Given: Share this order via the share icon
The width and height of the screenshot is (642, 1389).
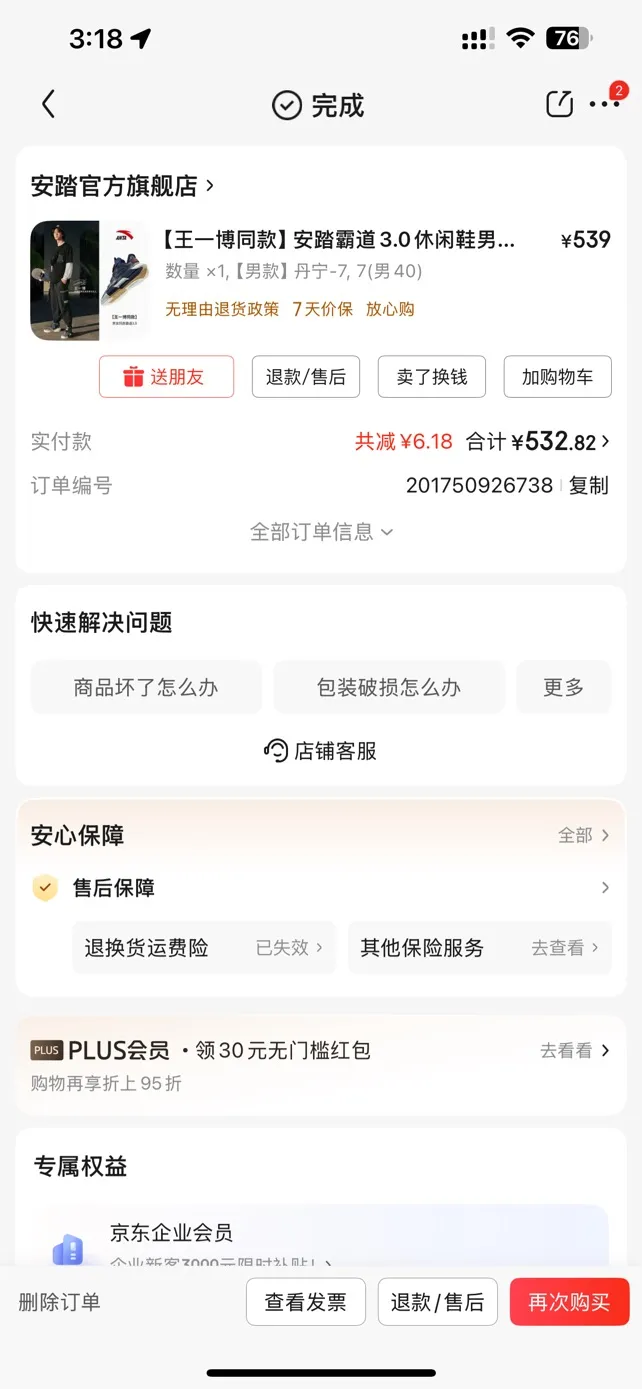Looking at the screenshot, I should 559,104.
